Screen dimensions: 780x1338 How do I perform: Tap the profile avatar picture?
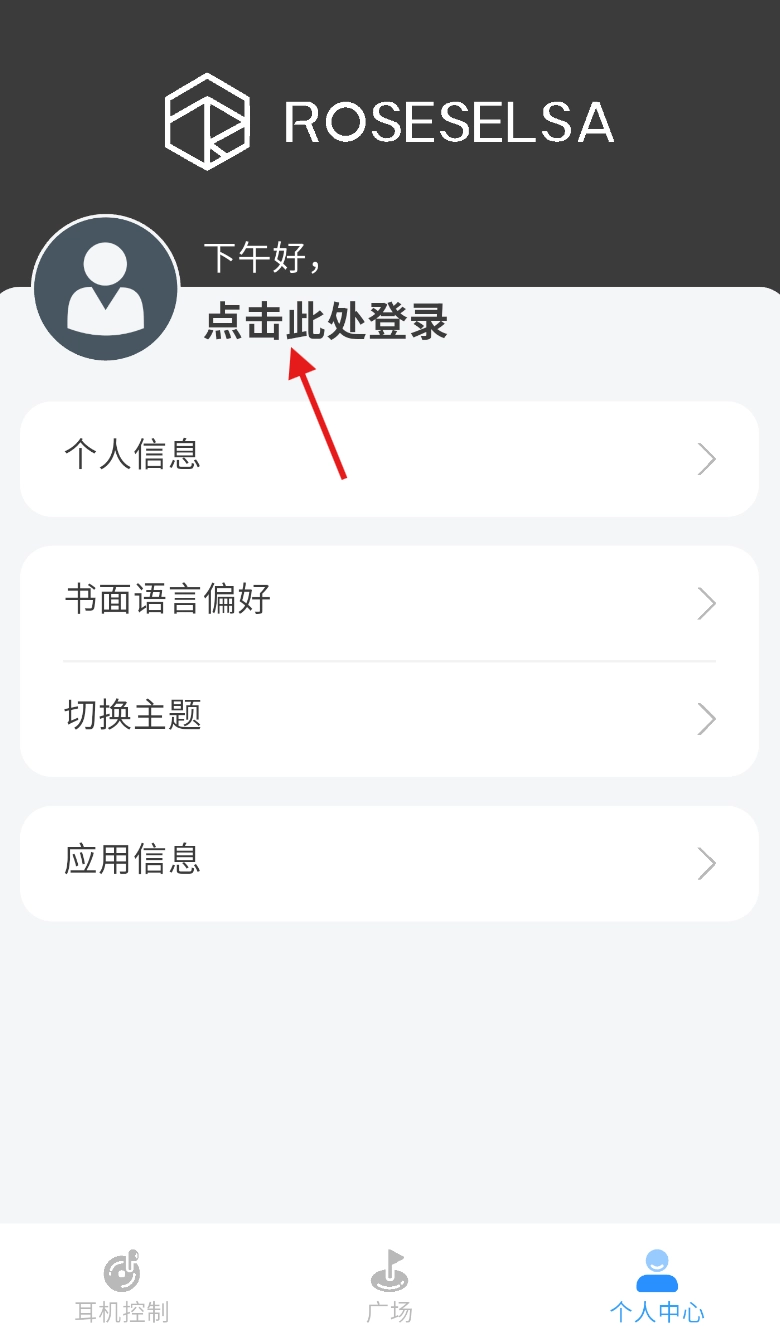(106, 289)
